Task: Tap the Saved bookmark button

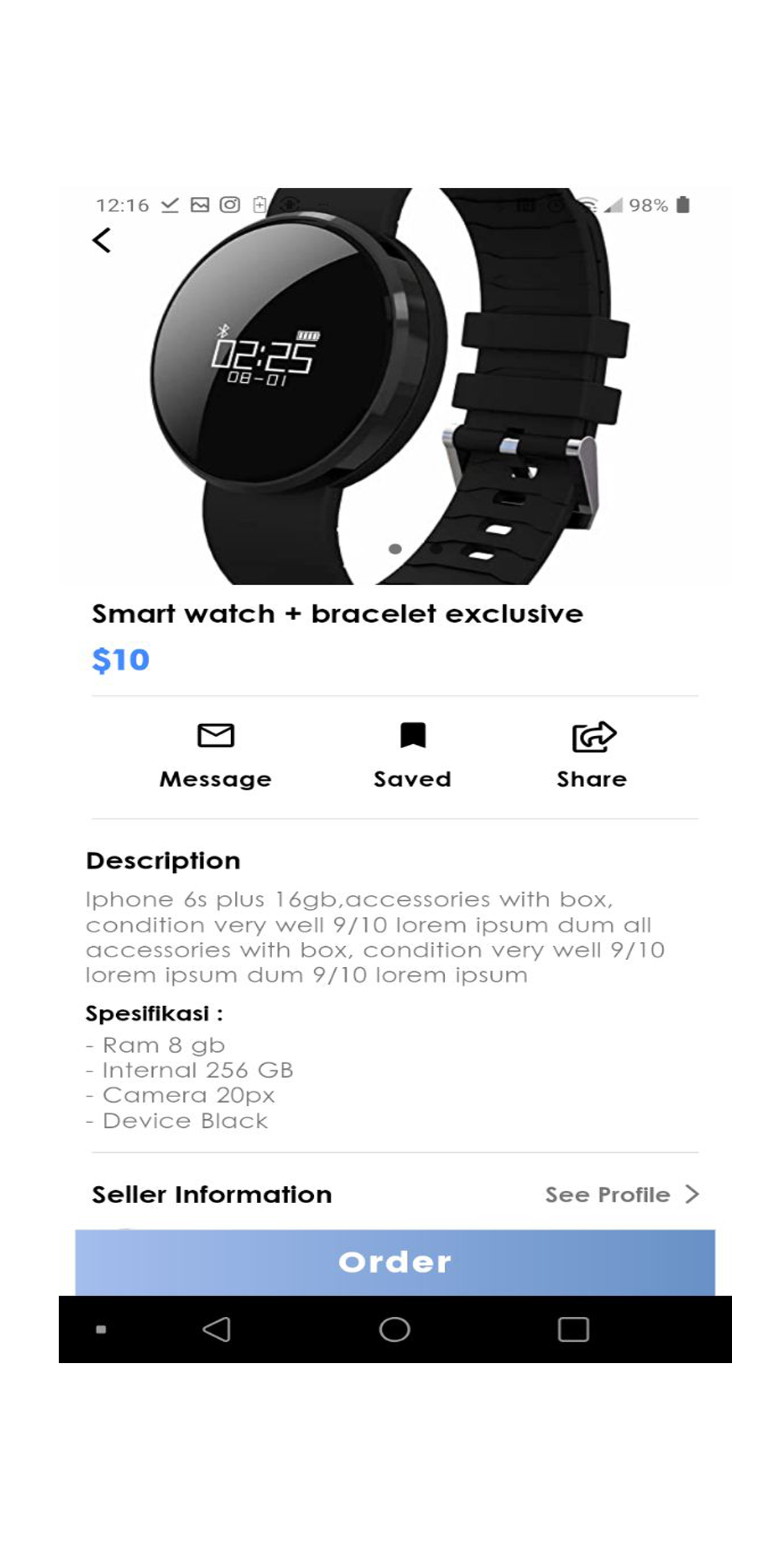Action: coord(412,753)
